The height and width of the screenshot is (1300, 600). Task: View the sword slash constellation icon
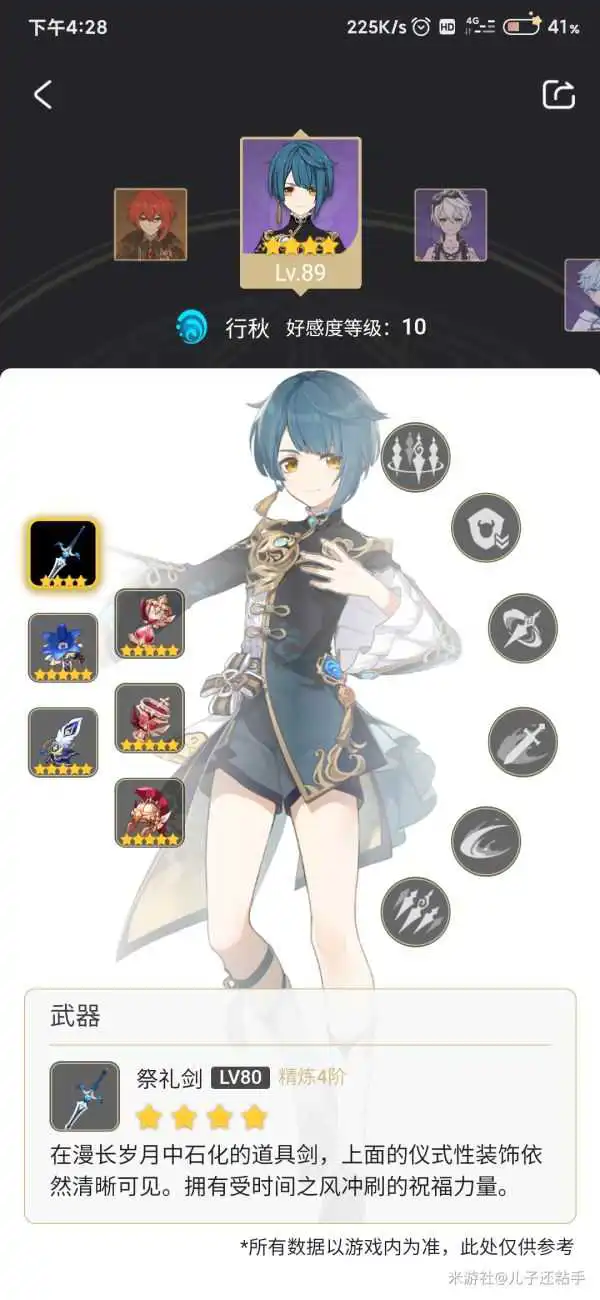(522, 741)
